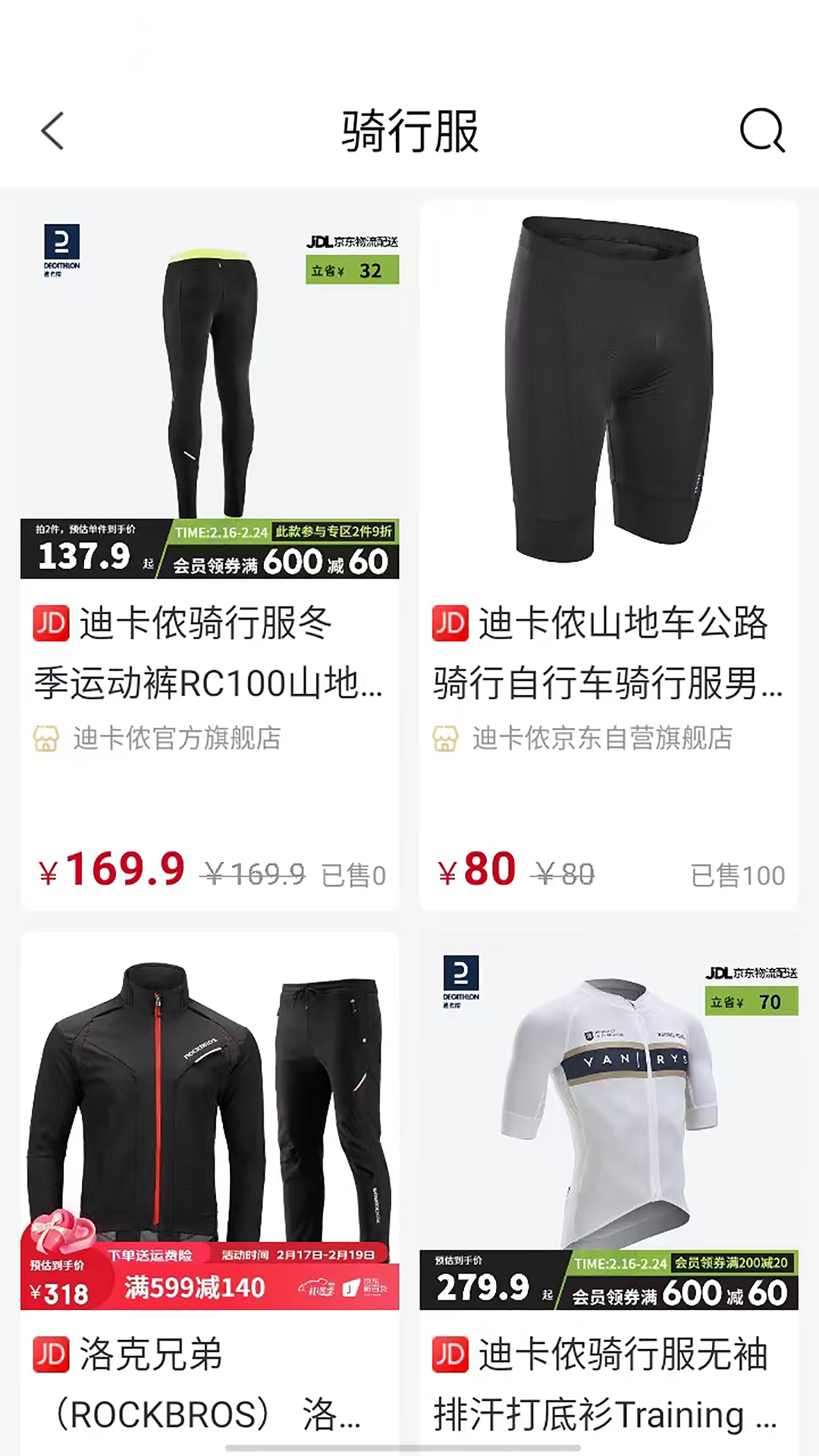Open the search magnifier icon

(x=762, y=131)
